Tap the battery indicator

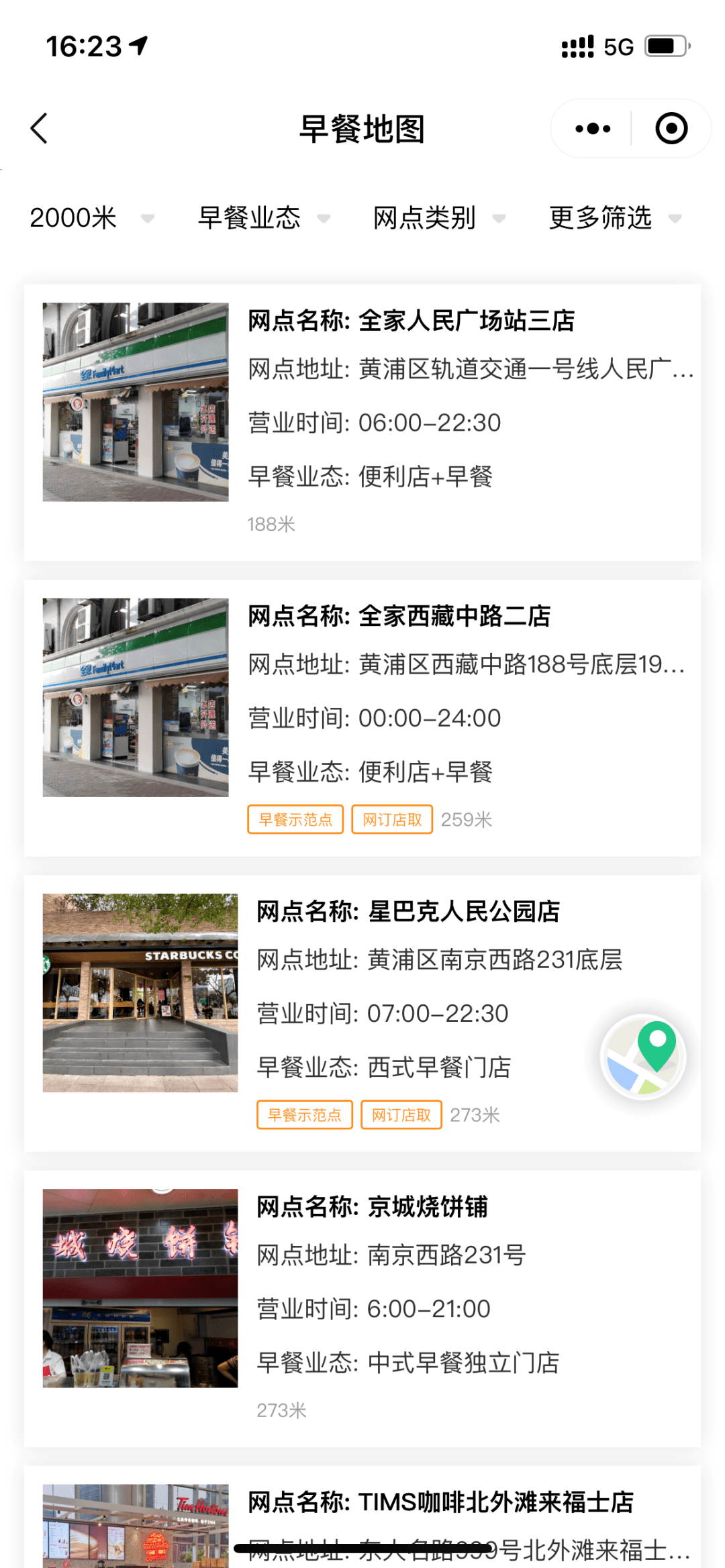665,46
